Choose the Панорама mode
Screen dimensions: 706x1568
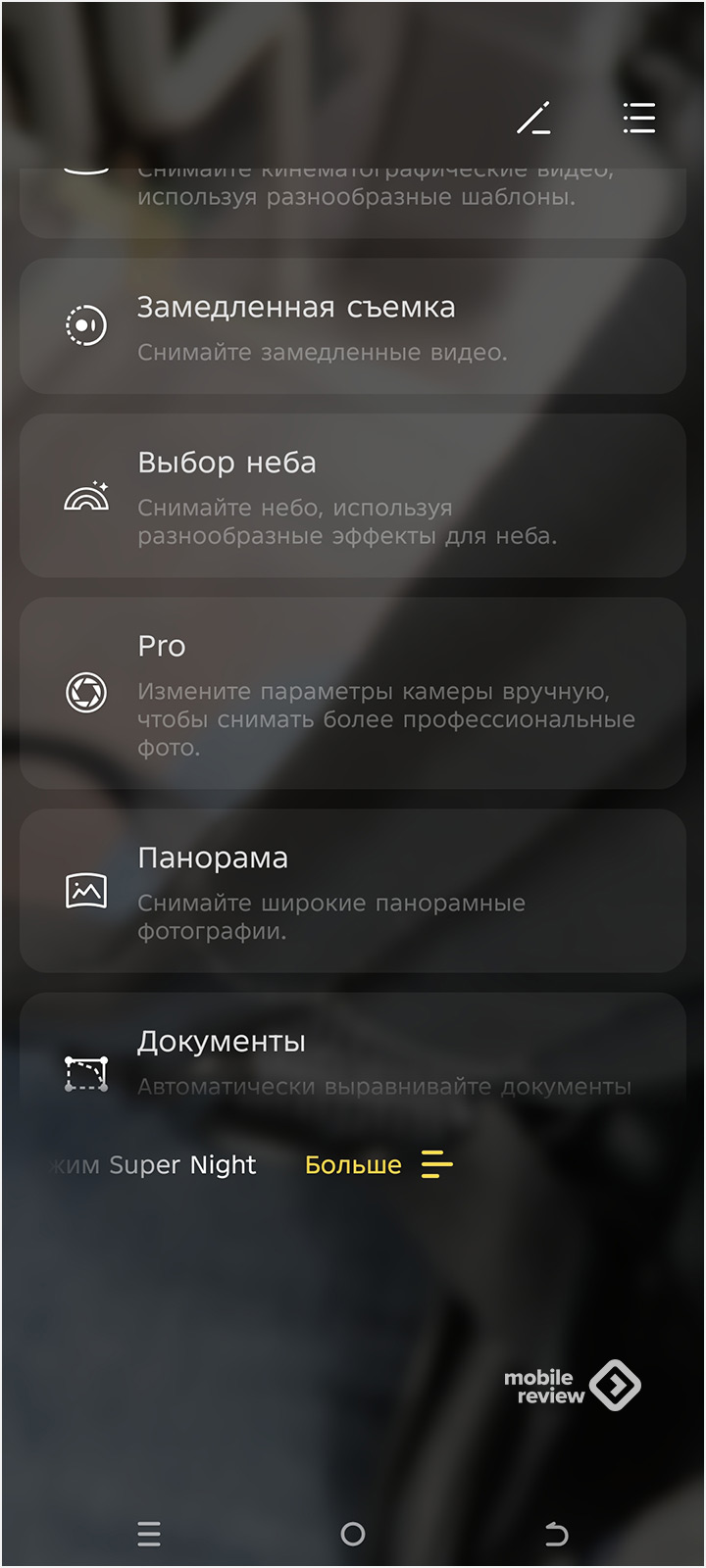pyautogui.click(x=353, y=891)
